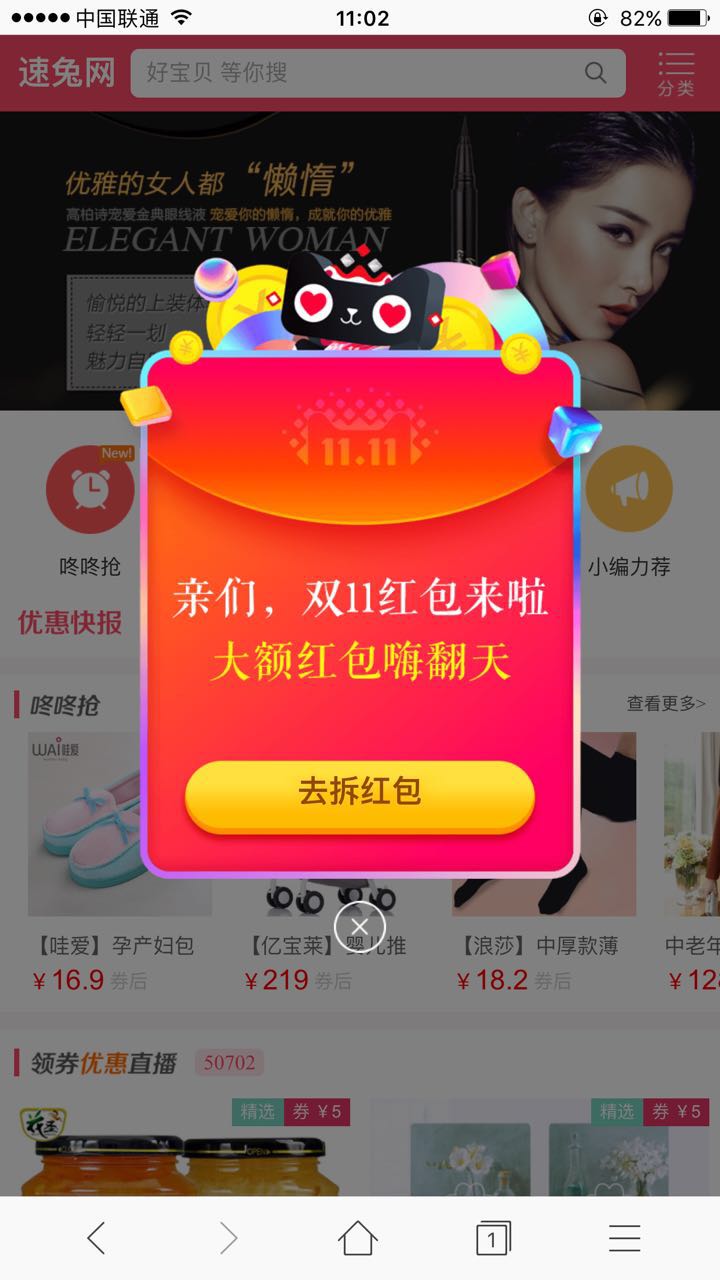Go to the browser home page
Screen dimensions: 720x1280
(358, 1239)
